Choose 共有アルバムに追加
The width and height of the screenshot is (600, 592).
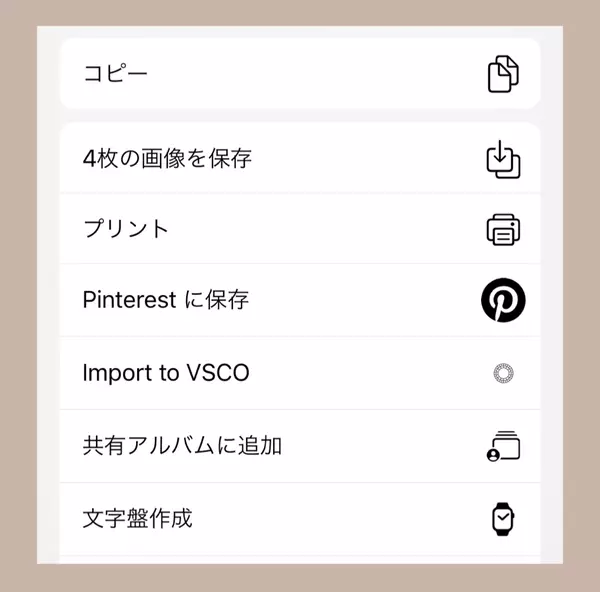tap(300, 446)
